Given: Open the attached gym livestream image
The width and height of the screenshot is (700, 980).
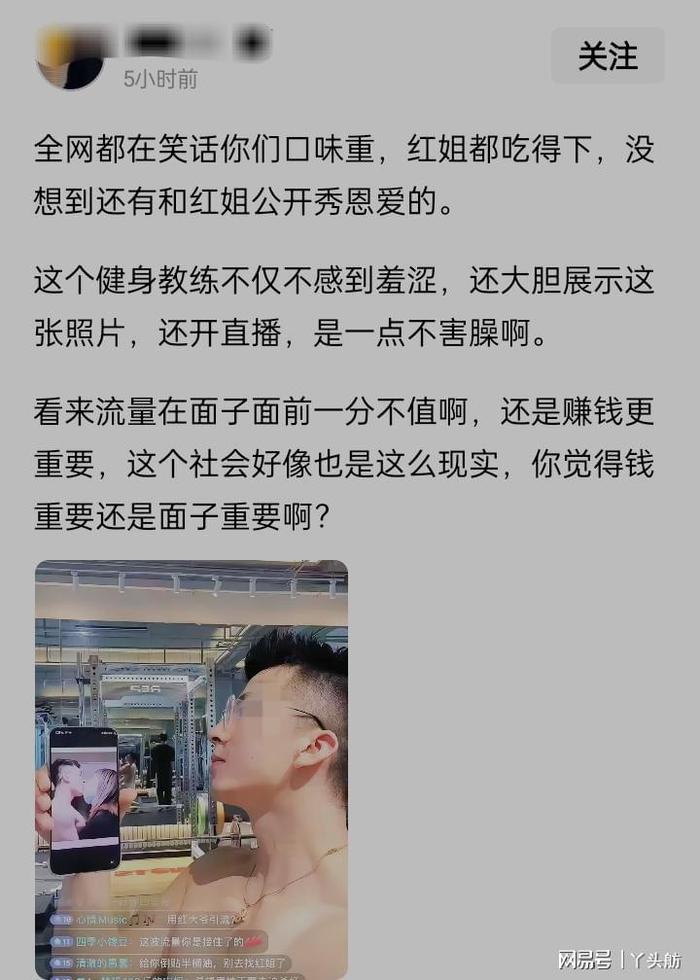Looking at the screenshot, I should point(191,768).
